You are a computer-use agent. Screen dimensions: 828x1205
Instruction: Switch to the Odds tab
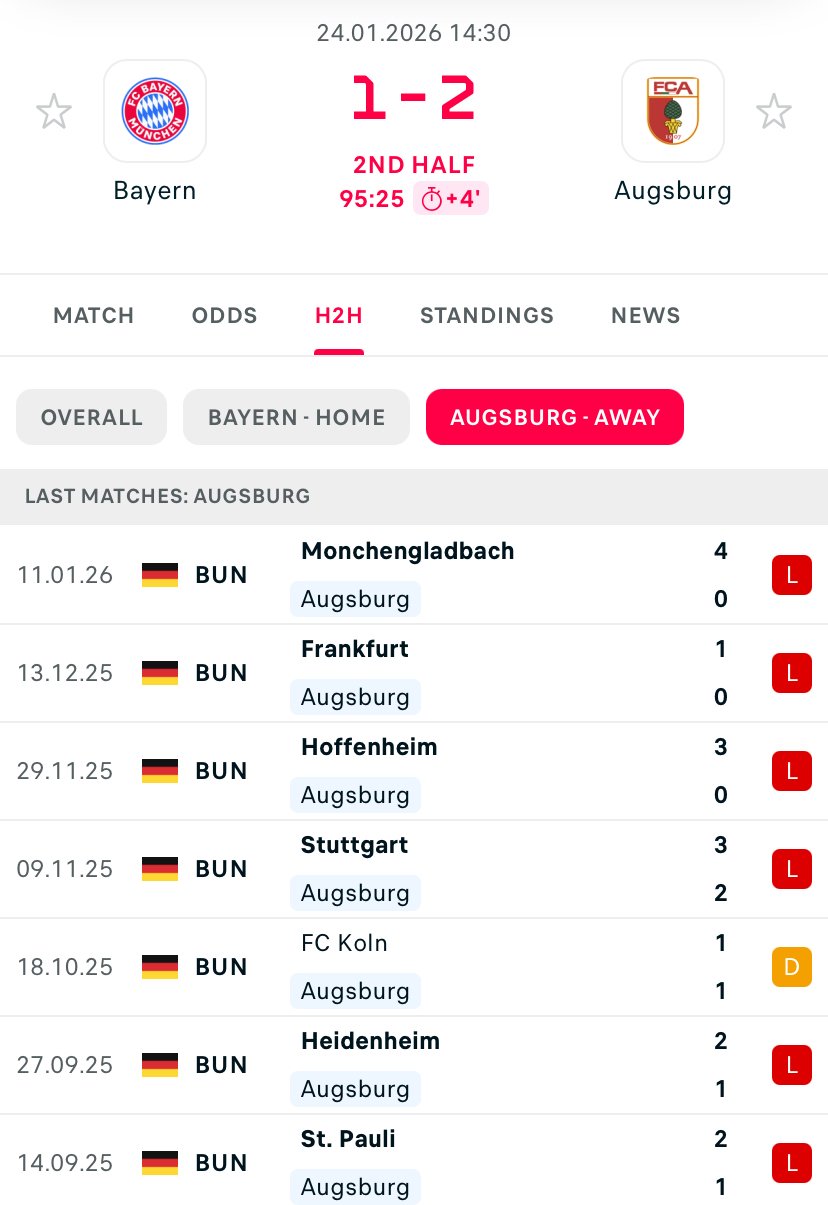(x=224, y=315)
